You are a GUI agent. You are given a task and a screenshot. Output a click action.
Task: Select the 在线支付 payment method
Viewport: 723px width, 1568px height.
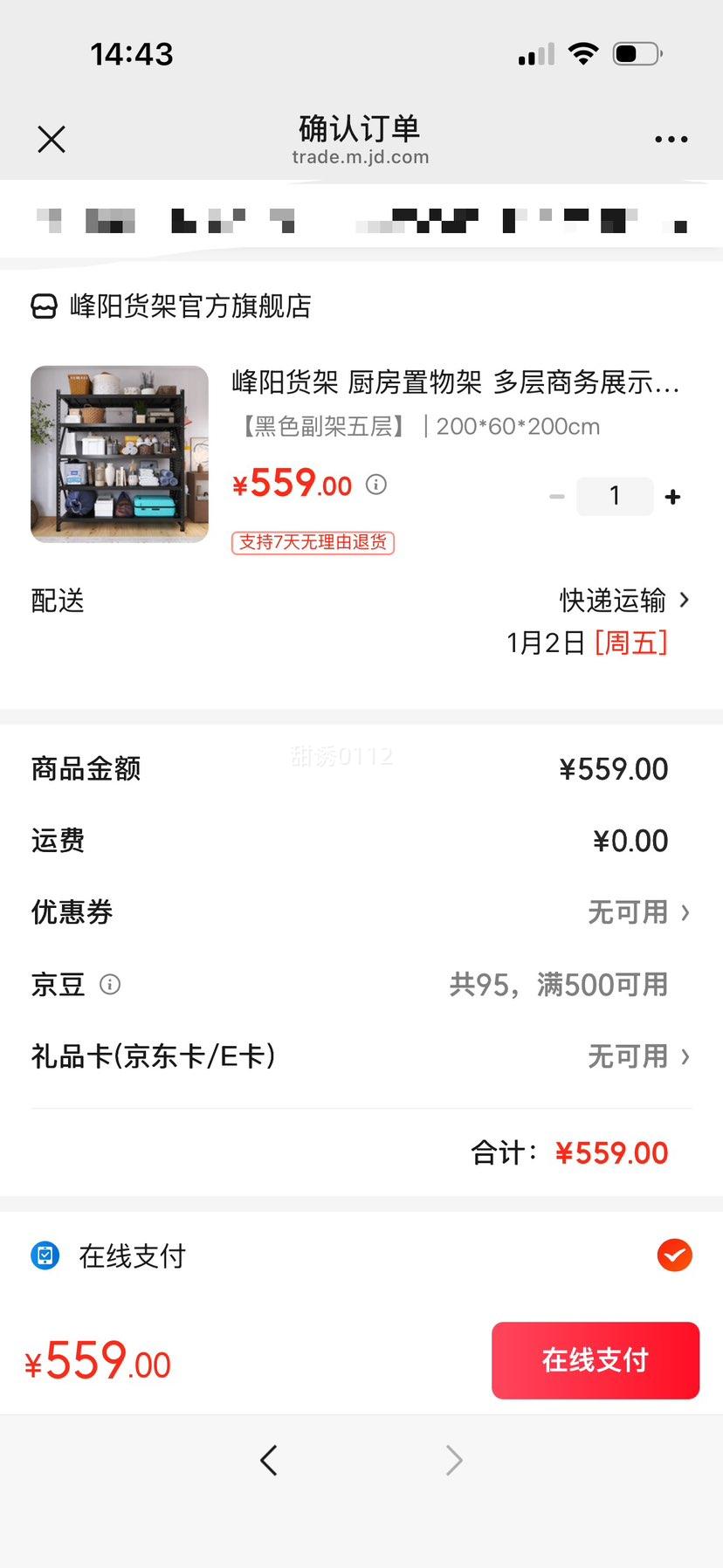click(x=674, y=1255)
